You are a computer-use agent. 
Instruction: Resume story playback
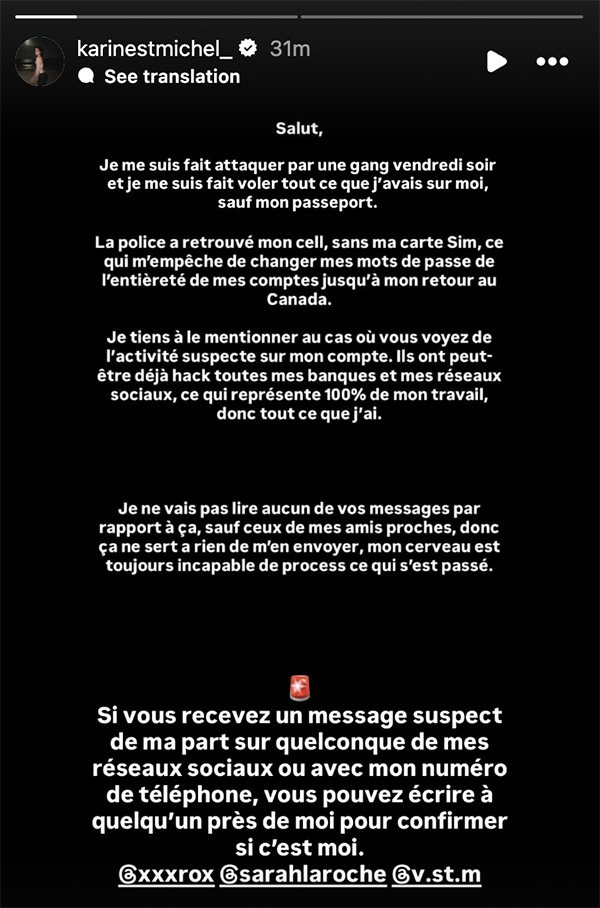(x=496, y=61)
